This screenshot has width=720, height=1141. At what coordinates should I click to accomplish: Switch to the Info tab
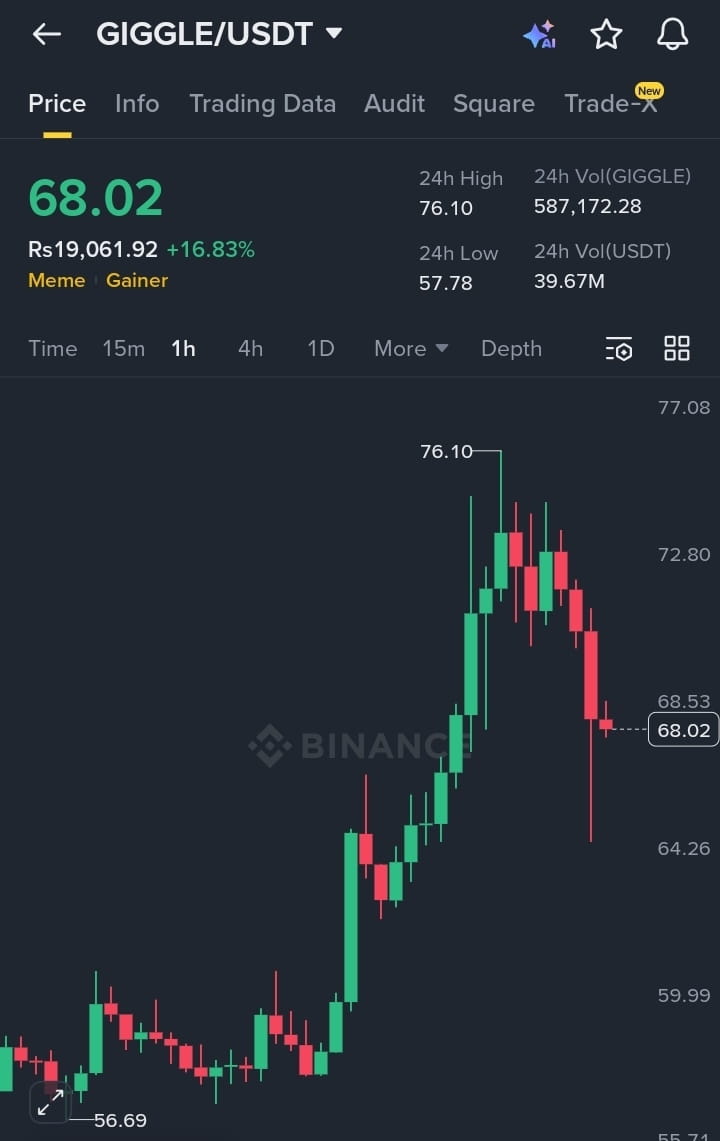pyautogui.click(x=137, y=103)
